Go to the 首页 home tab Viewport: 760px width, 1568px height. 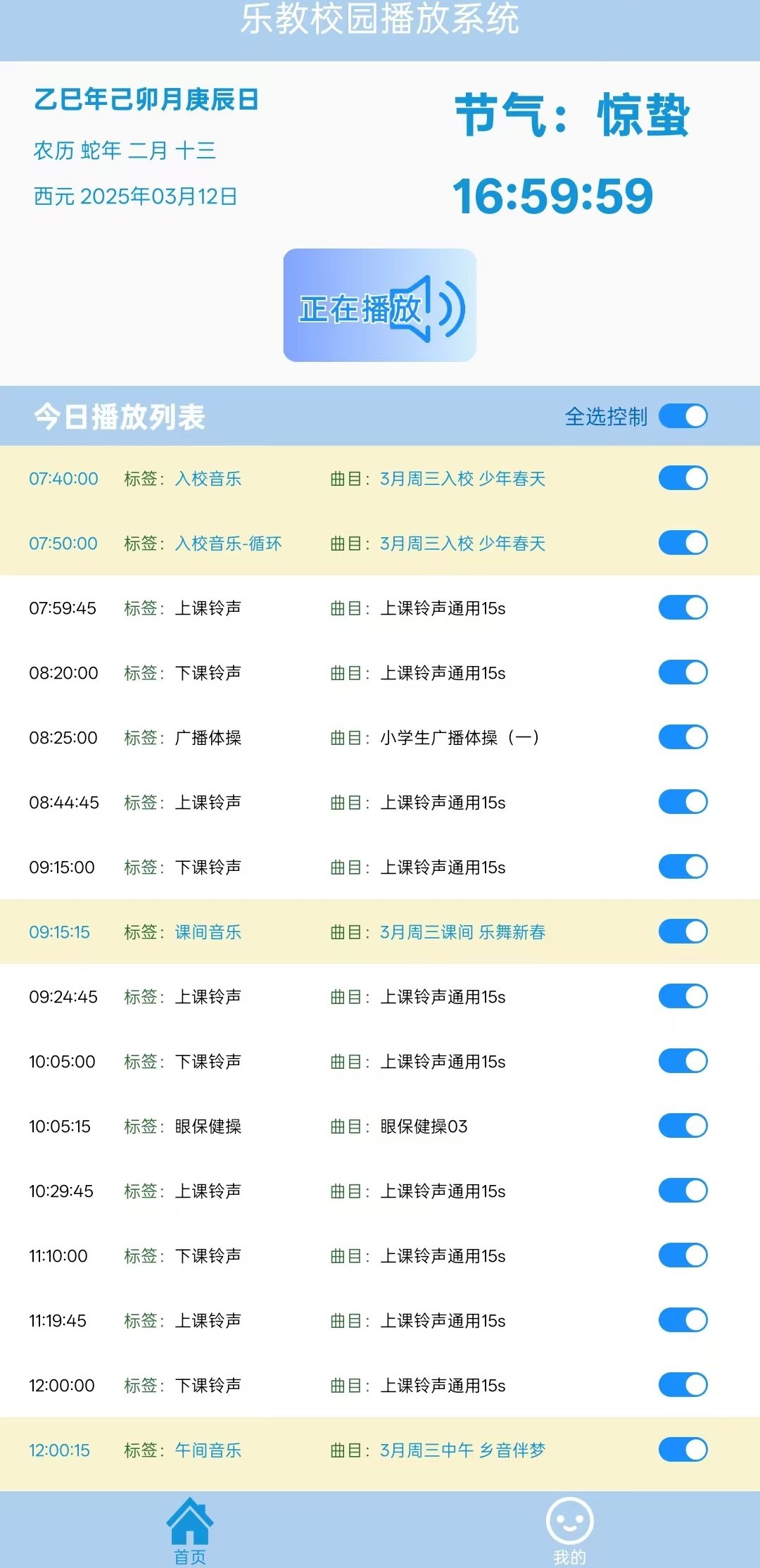190,1531
